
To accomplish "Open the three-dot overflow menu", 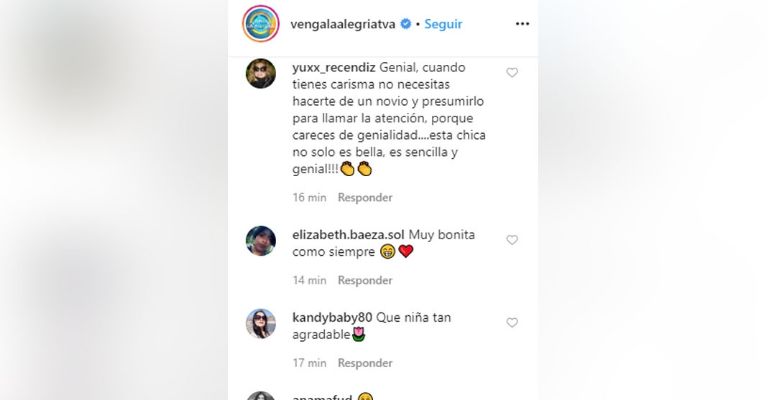I will pos(522,23).
